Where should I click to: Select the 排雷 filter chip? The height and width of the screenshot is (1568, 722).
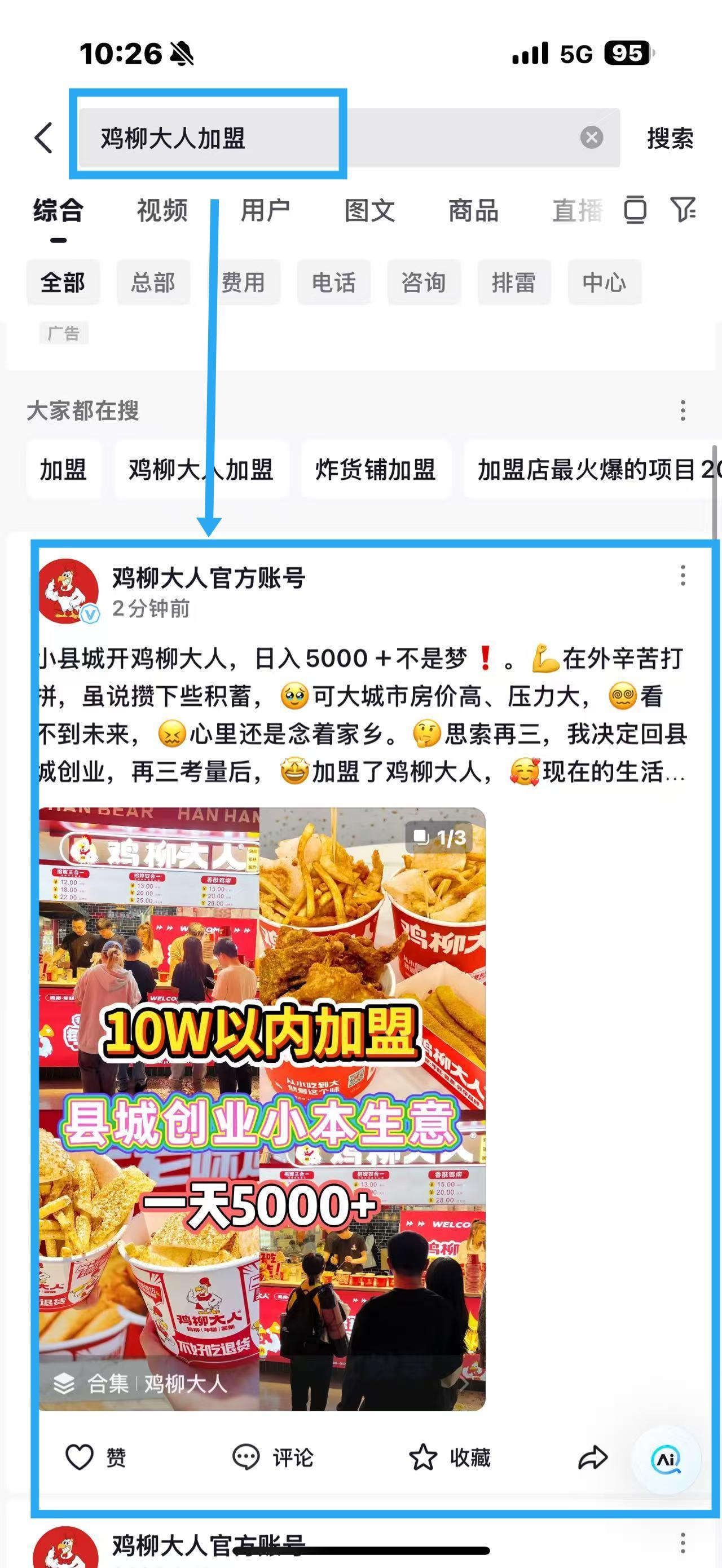[x=514, y=282]
